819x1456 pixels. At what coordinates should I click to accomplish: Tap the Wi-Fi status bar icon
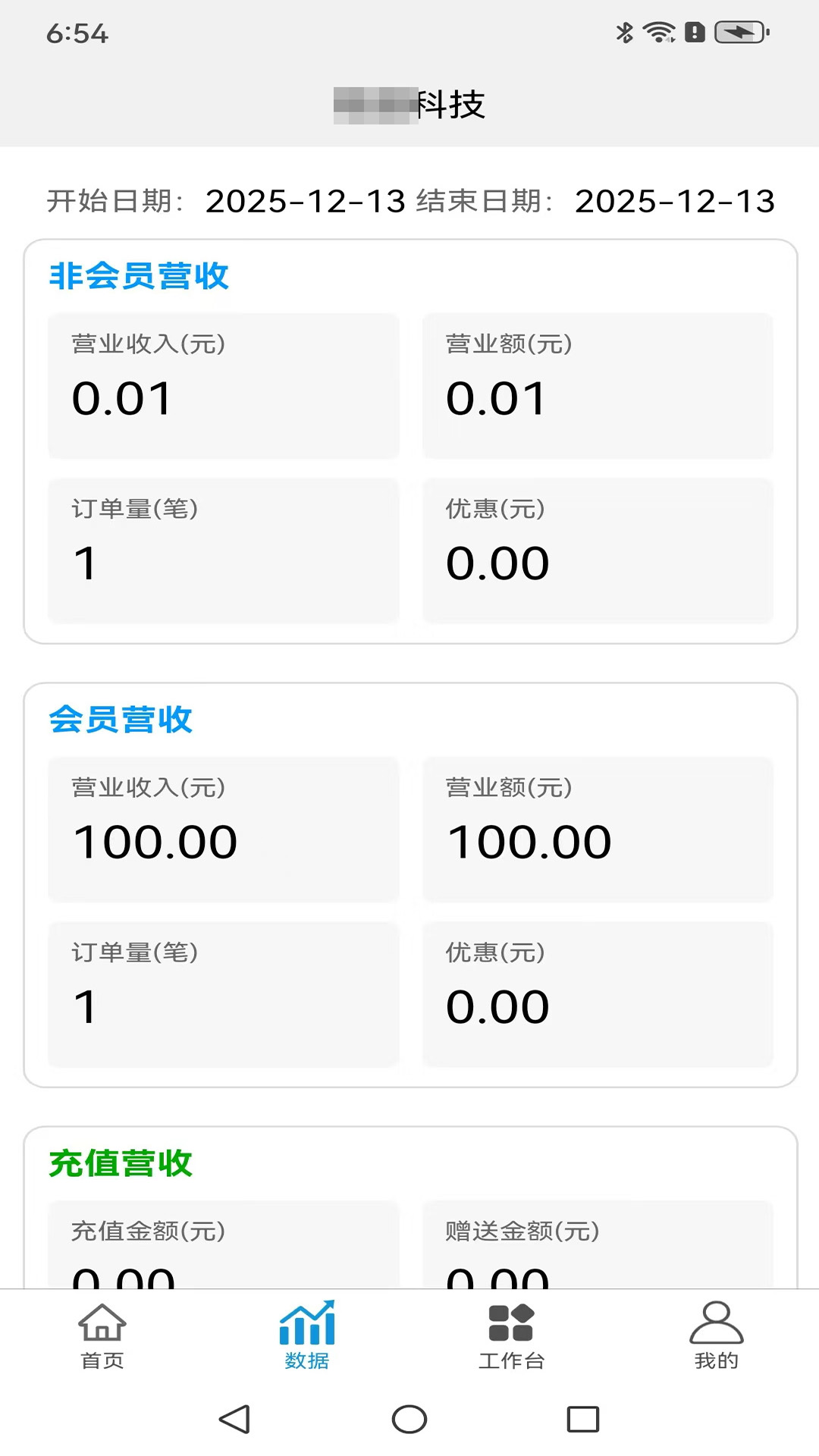[x=657, y=32]
